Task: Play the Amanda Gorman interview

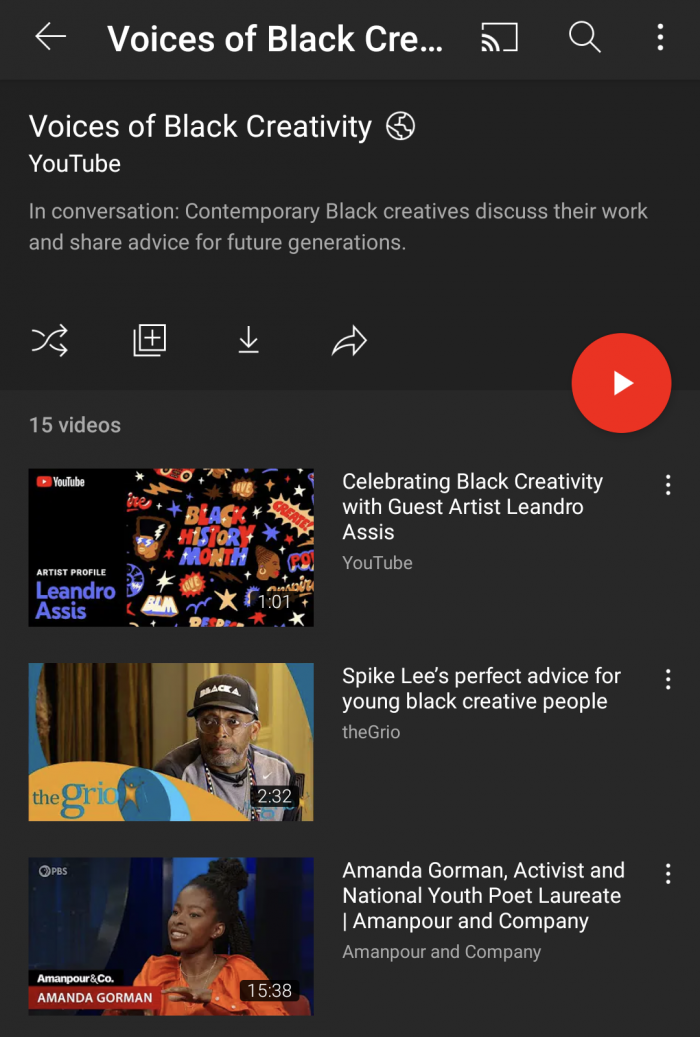Action: (x=171, y=935)
